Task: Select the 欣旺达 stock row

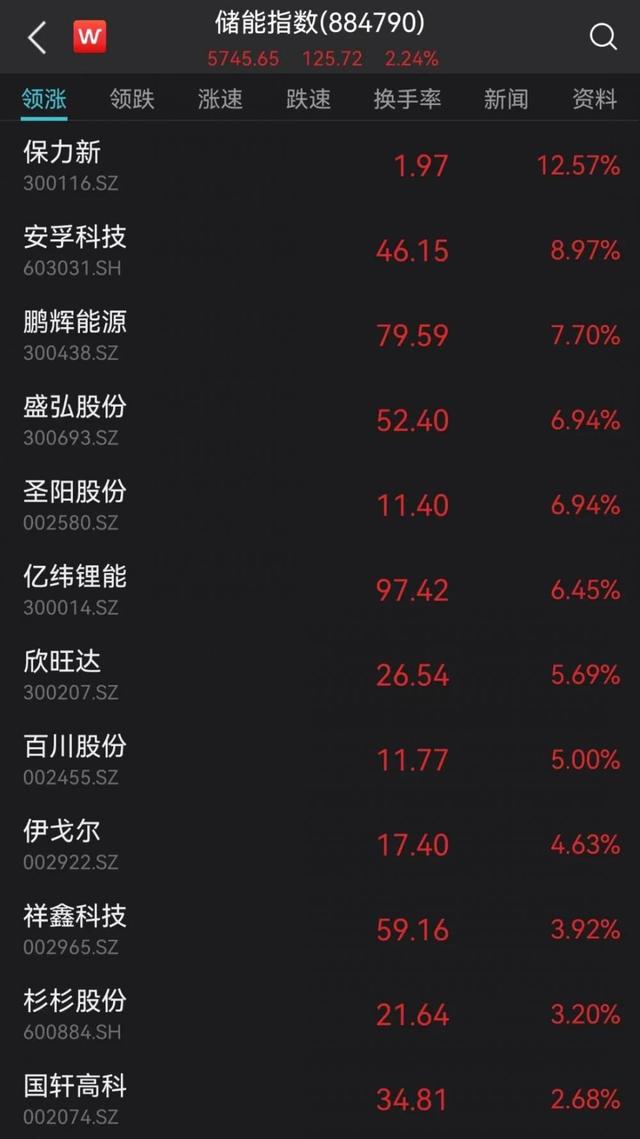Action: point(320,676)
